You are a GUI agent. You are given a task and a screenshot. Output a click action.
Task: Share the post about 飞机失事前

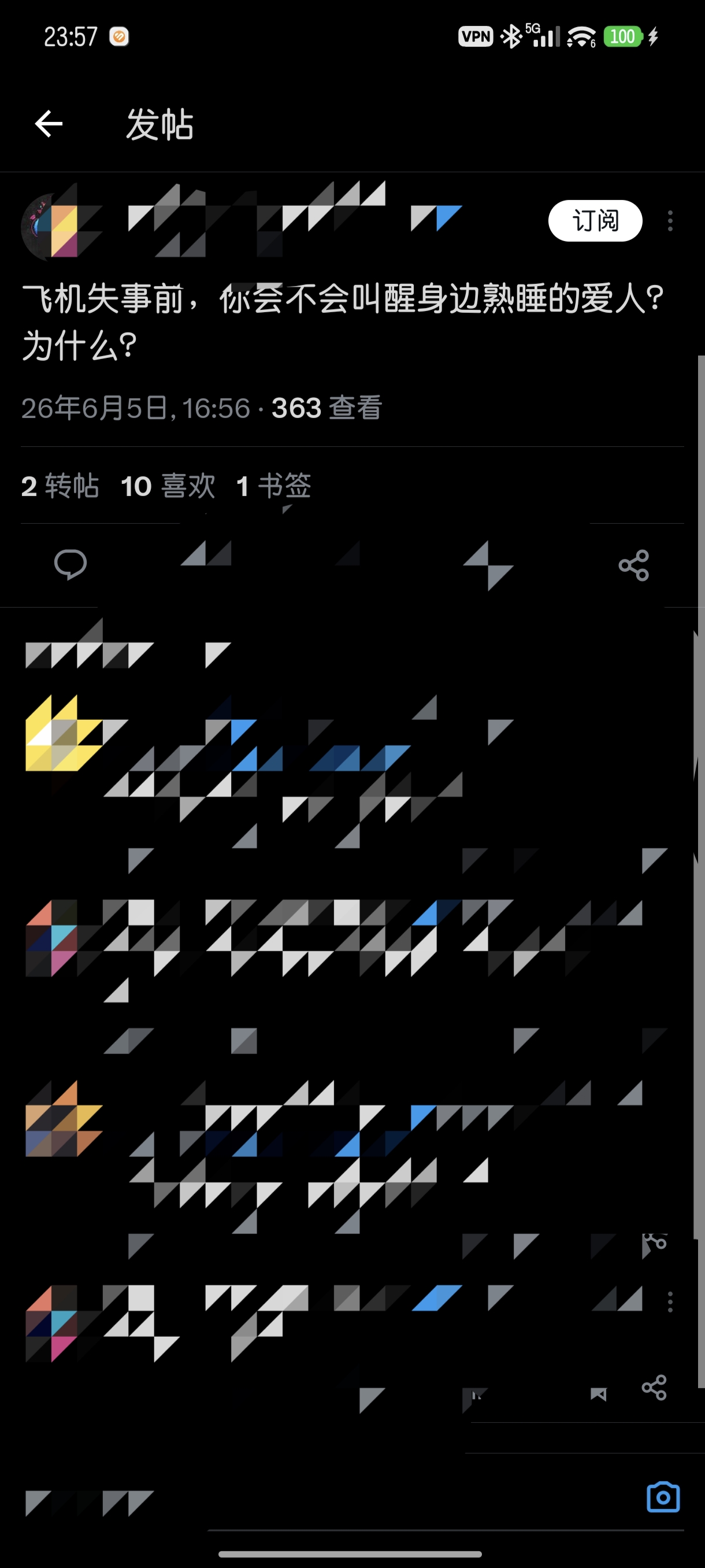(x=634, y=565)
